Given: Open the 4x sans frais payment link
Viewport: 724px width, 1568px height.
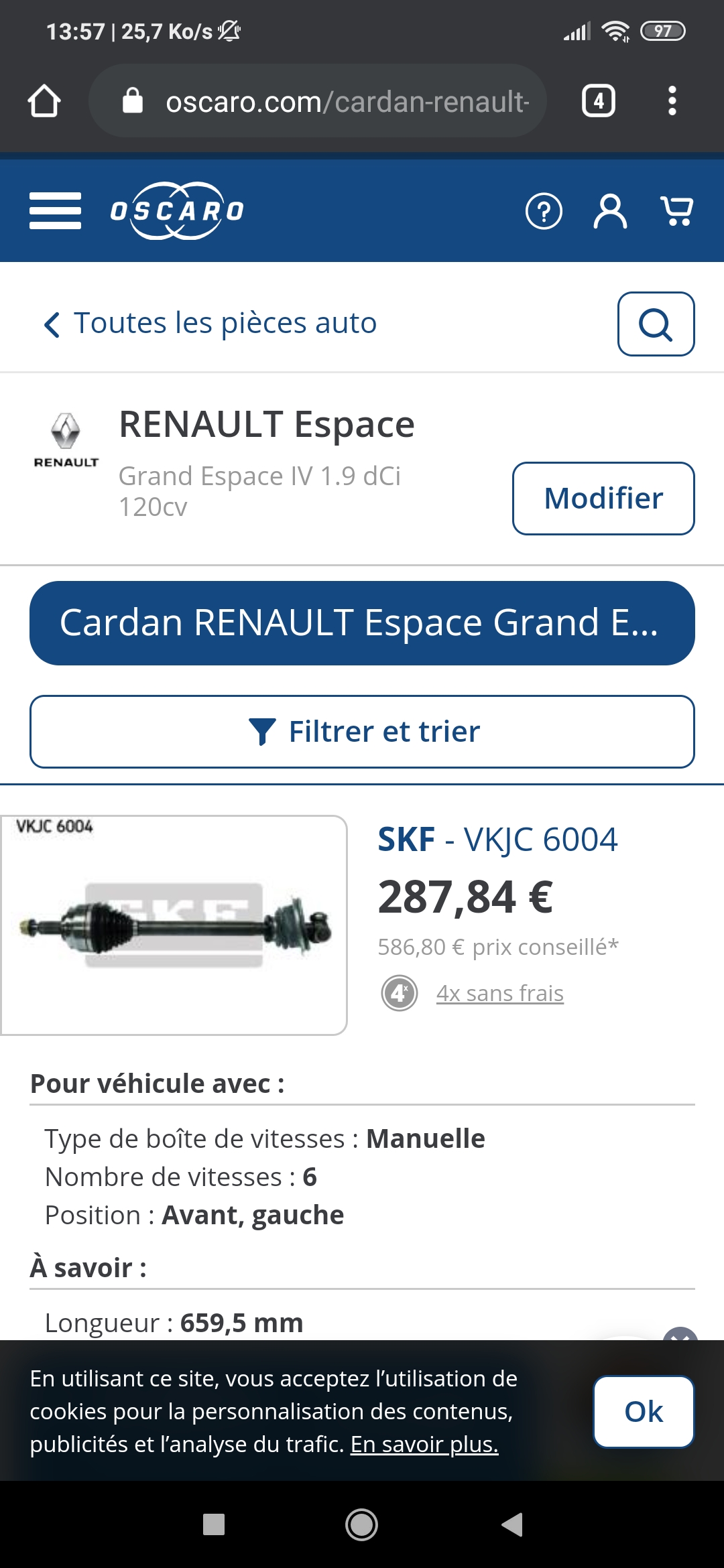Looking at the screenshot, I should pyautogui.click(x=499, y=993).
